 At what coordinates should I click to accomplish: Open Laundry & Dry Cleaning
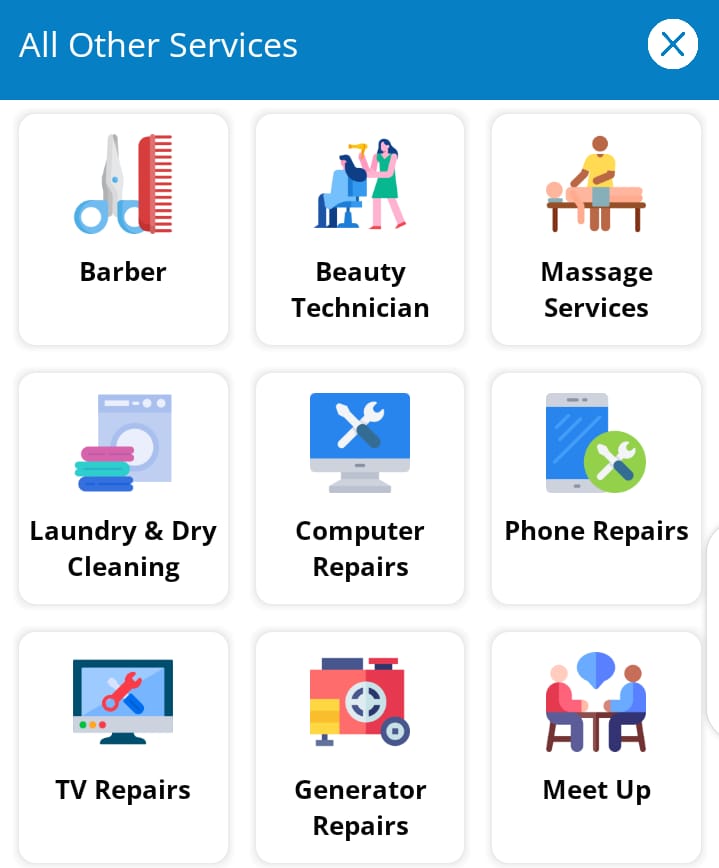[123, 489]
